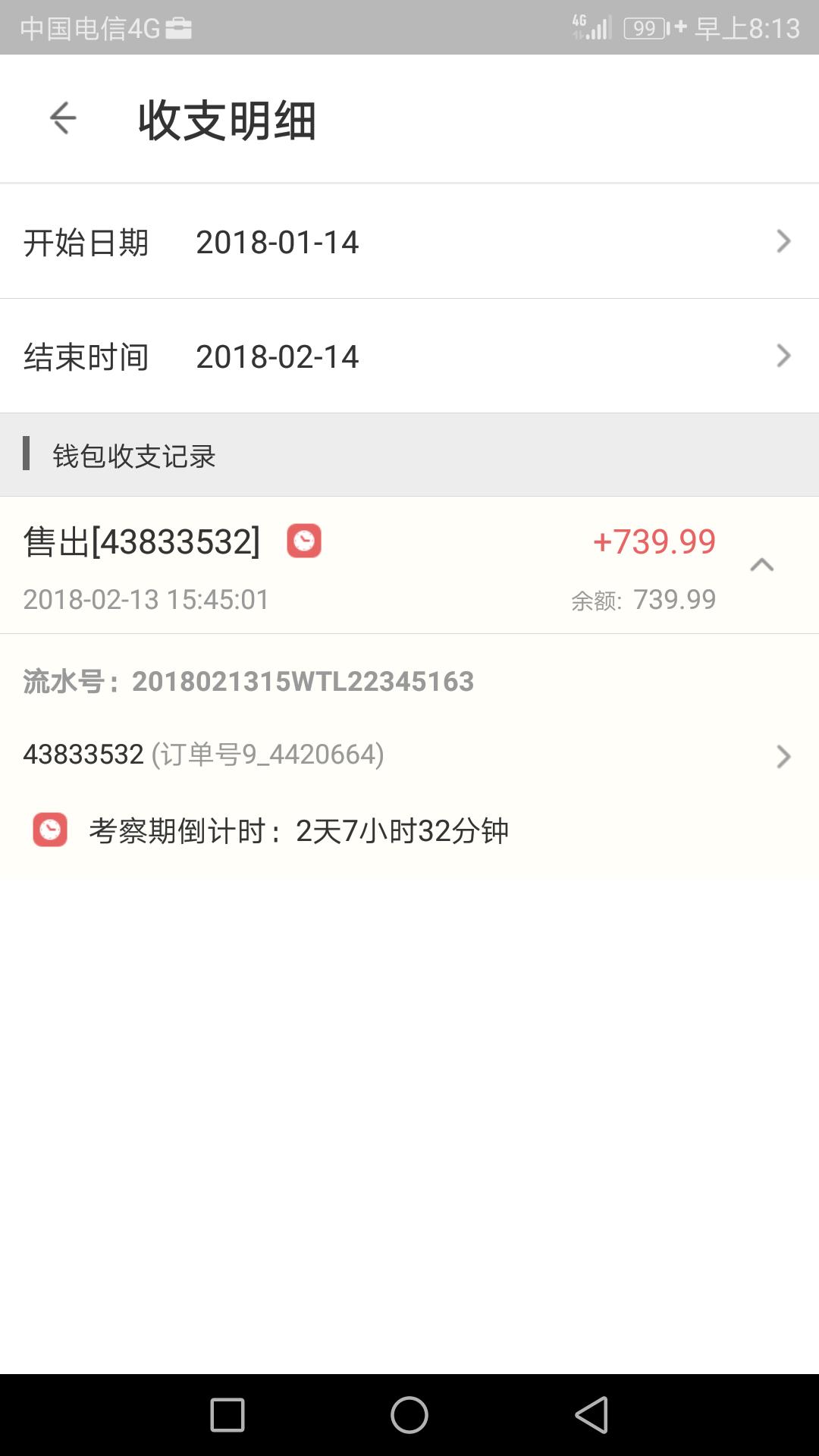Change the 开始日期 start date
This screenshot has height=1456, width=819.
click(x=409, y=242)
